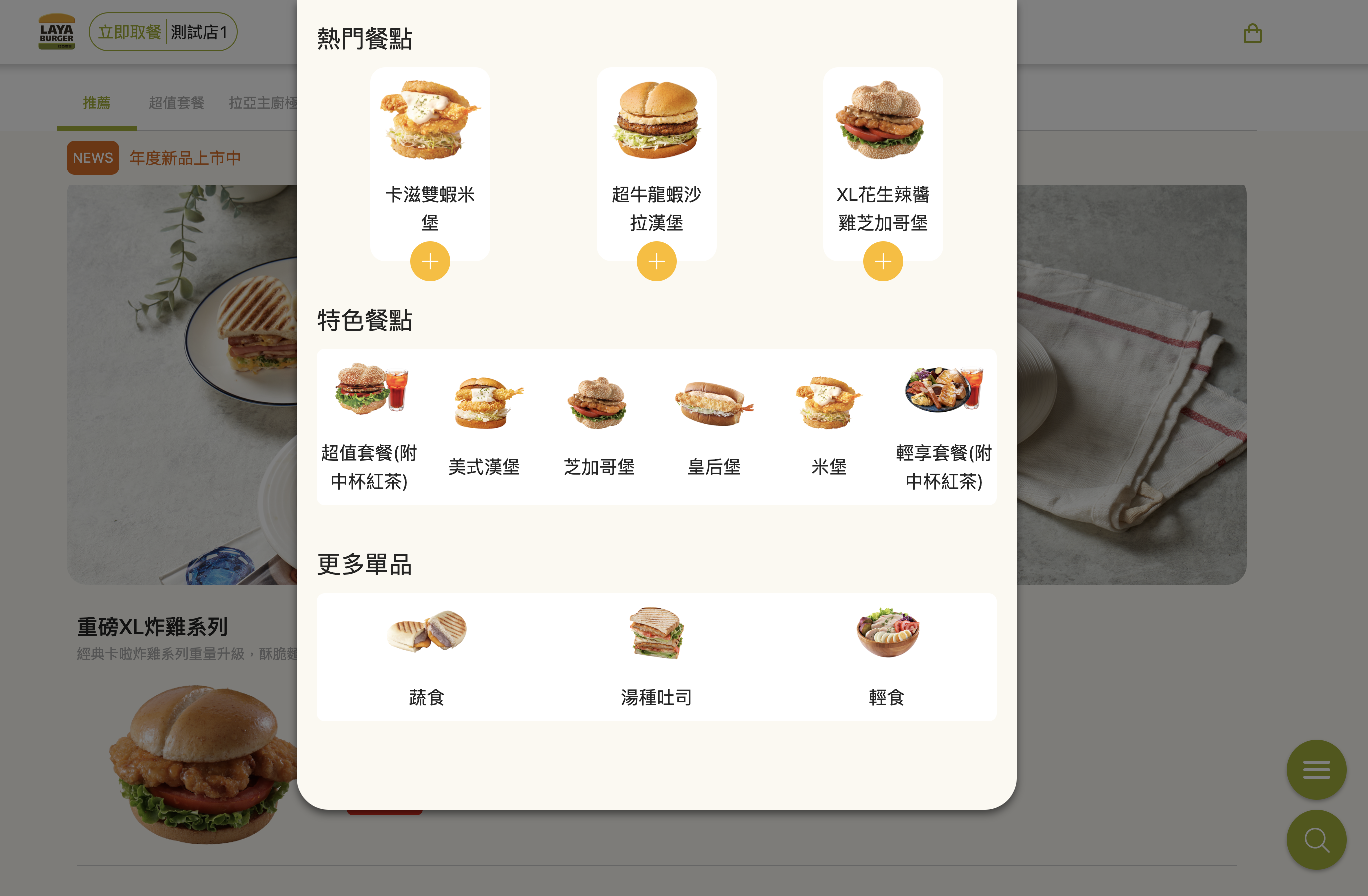Select the 推薦 tab
Image resolution: width=1368 pixels, height=896 pixels.
pyautogui.click(x=96, y=103)
